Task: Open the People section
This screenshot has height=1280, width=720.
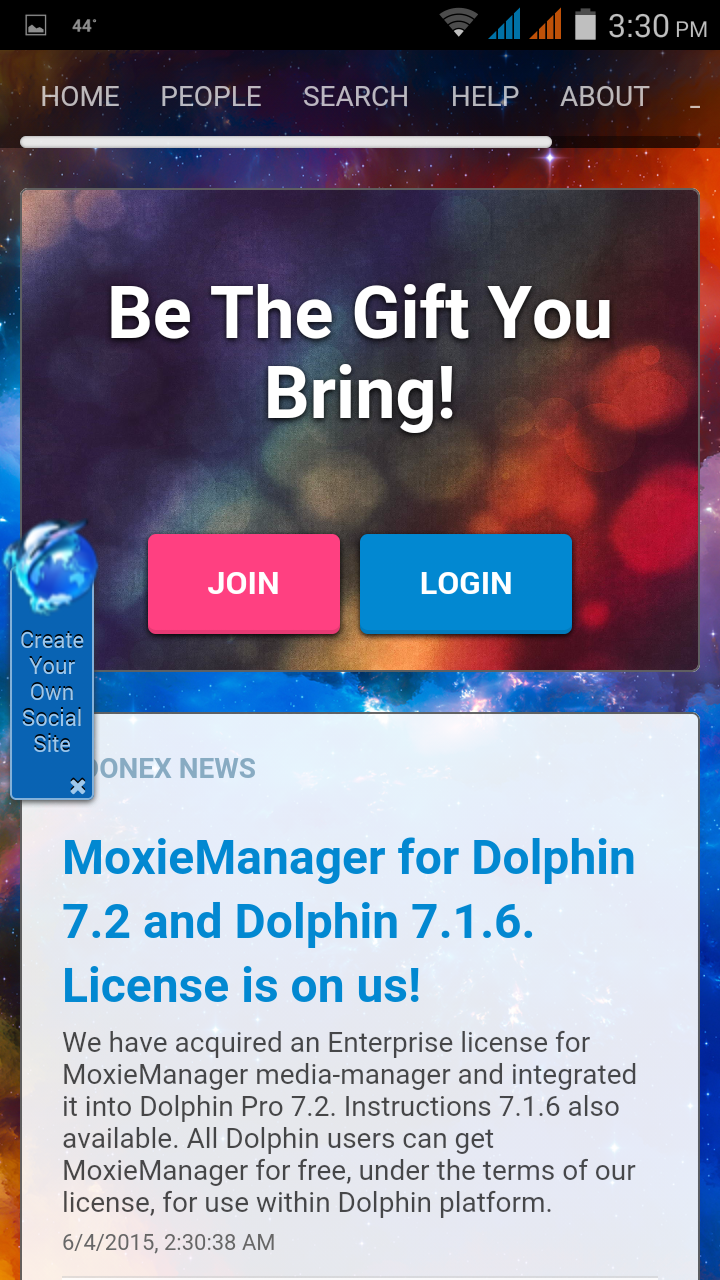Action: click(x=211, y=97)
